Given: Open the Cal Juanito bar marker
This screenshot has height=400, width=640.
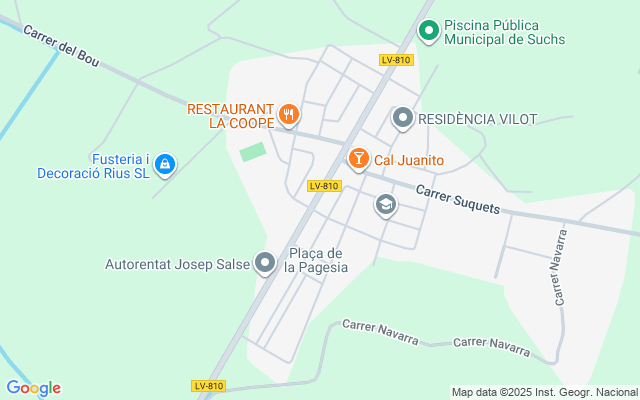Looking at the screenshot, I should click(x=359, y=158).
